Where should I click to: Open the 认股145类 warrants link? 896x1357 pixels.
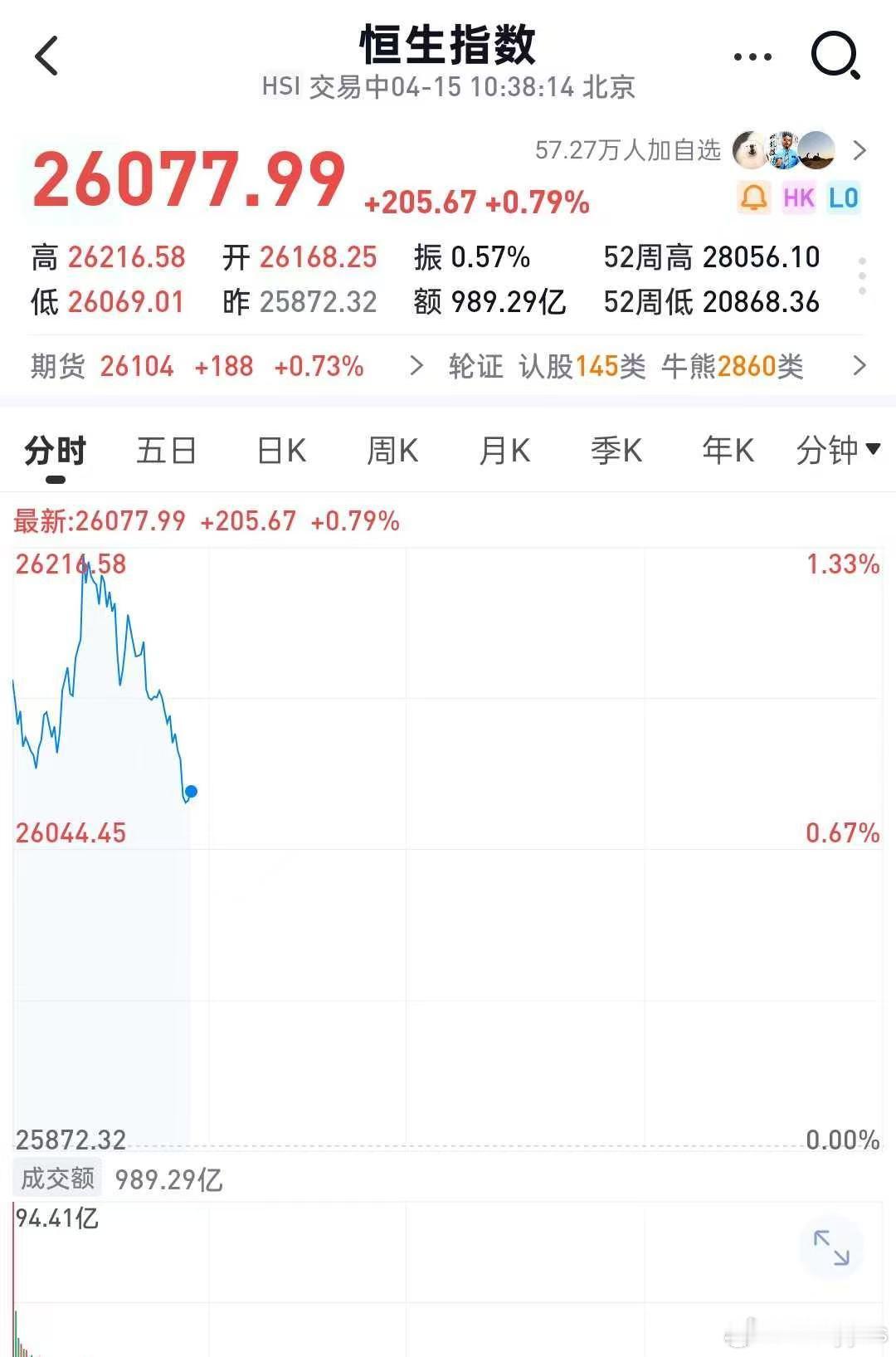click(582, 365)
